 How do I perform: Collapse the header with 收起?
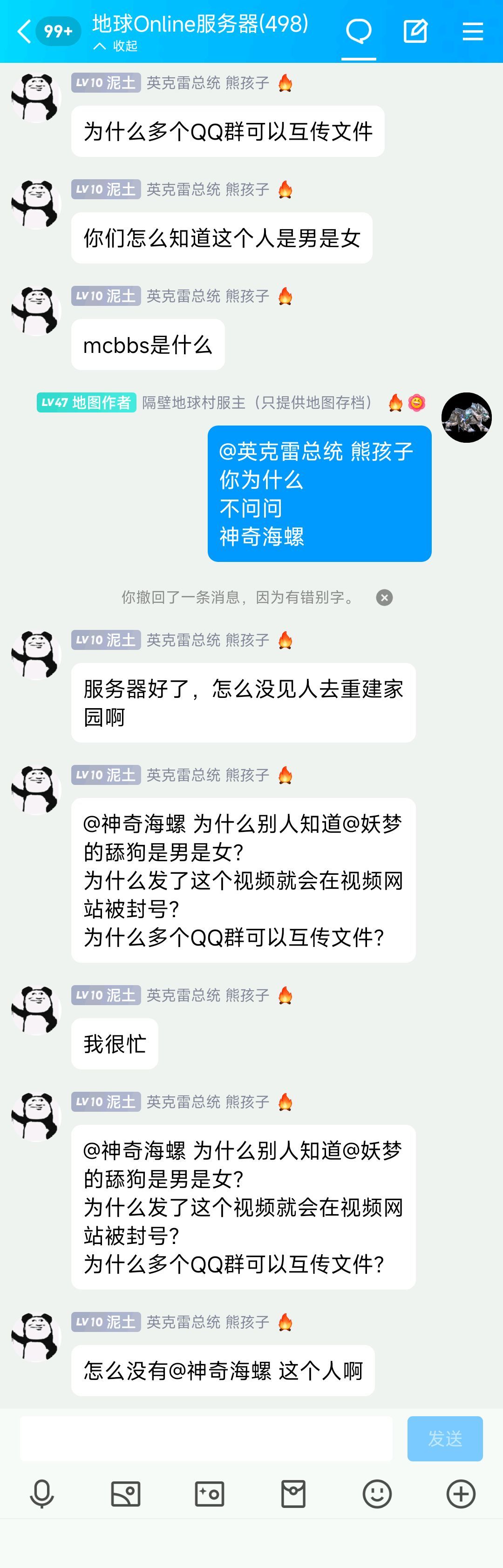116,46
